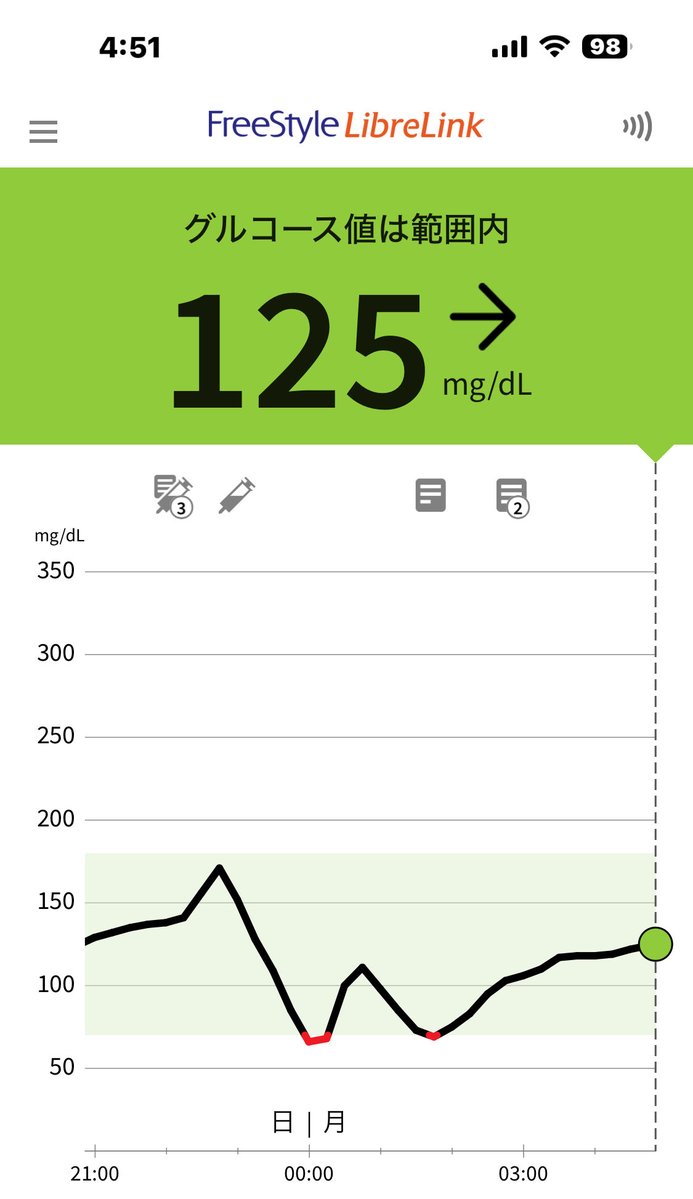The height and width of the screenshot is (1199, 693).
Task: Open the note icon with badge 2
Action: point(512,496)
